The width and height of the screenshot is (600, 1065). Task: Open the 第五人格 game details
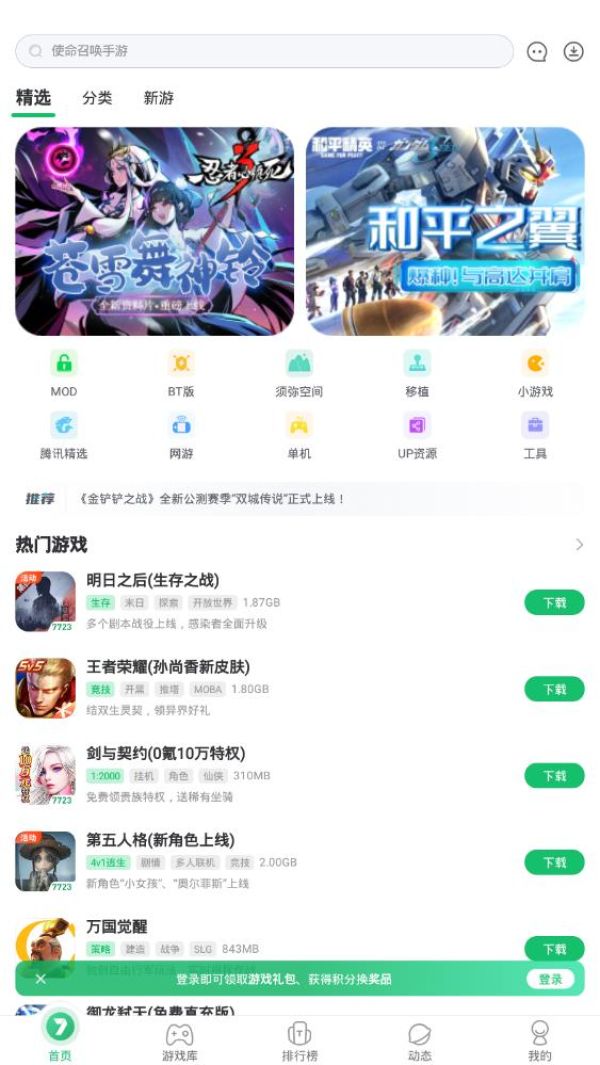tap(160, 840)
